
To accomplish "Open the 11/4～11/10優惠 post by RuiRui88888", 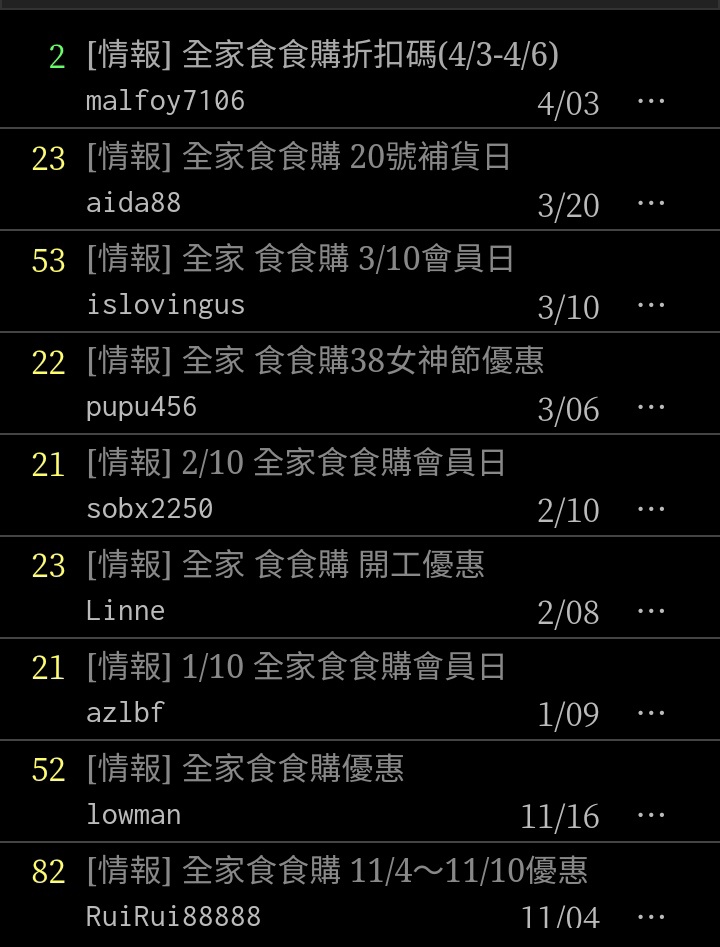I will [337, 871].
